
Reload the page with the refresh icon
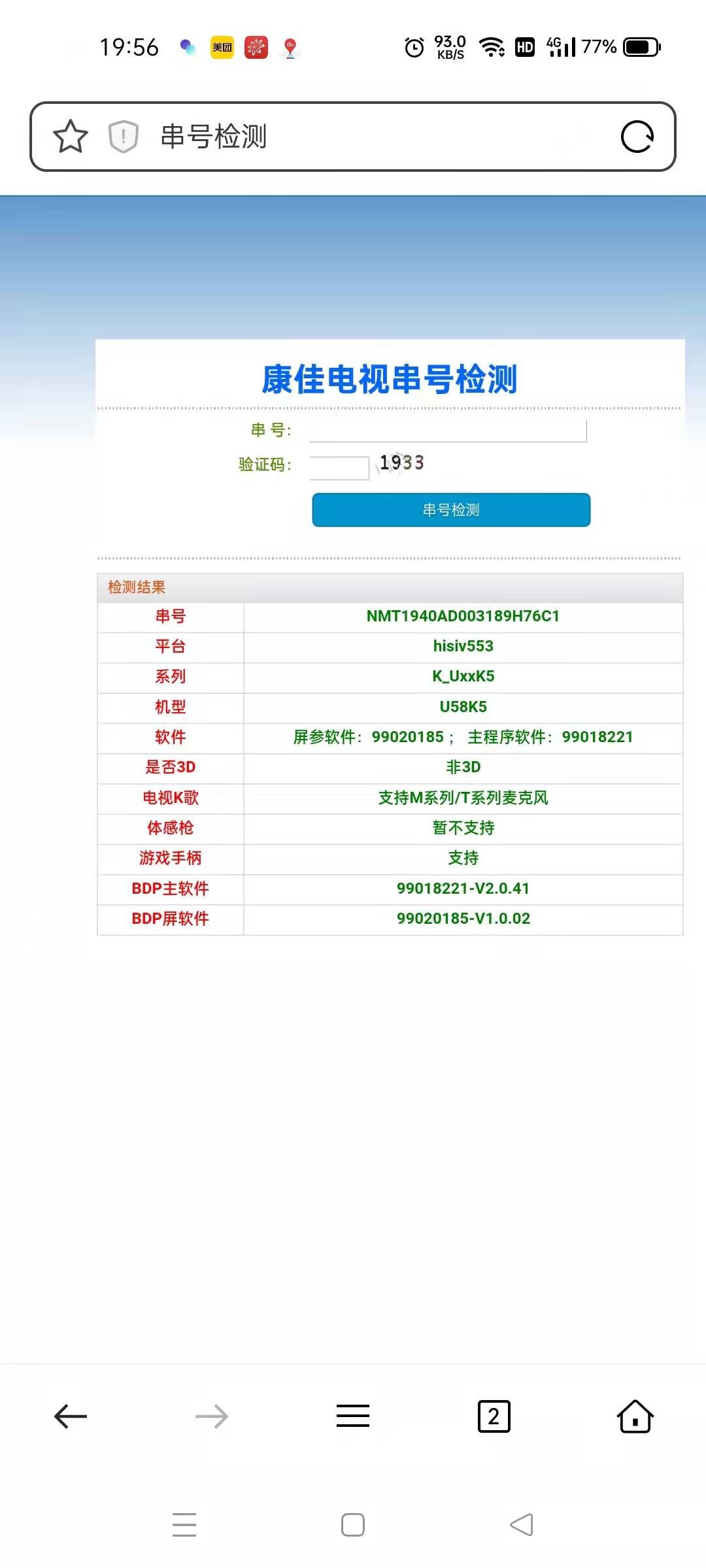click(x=637, y=137)
